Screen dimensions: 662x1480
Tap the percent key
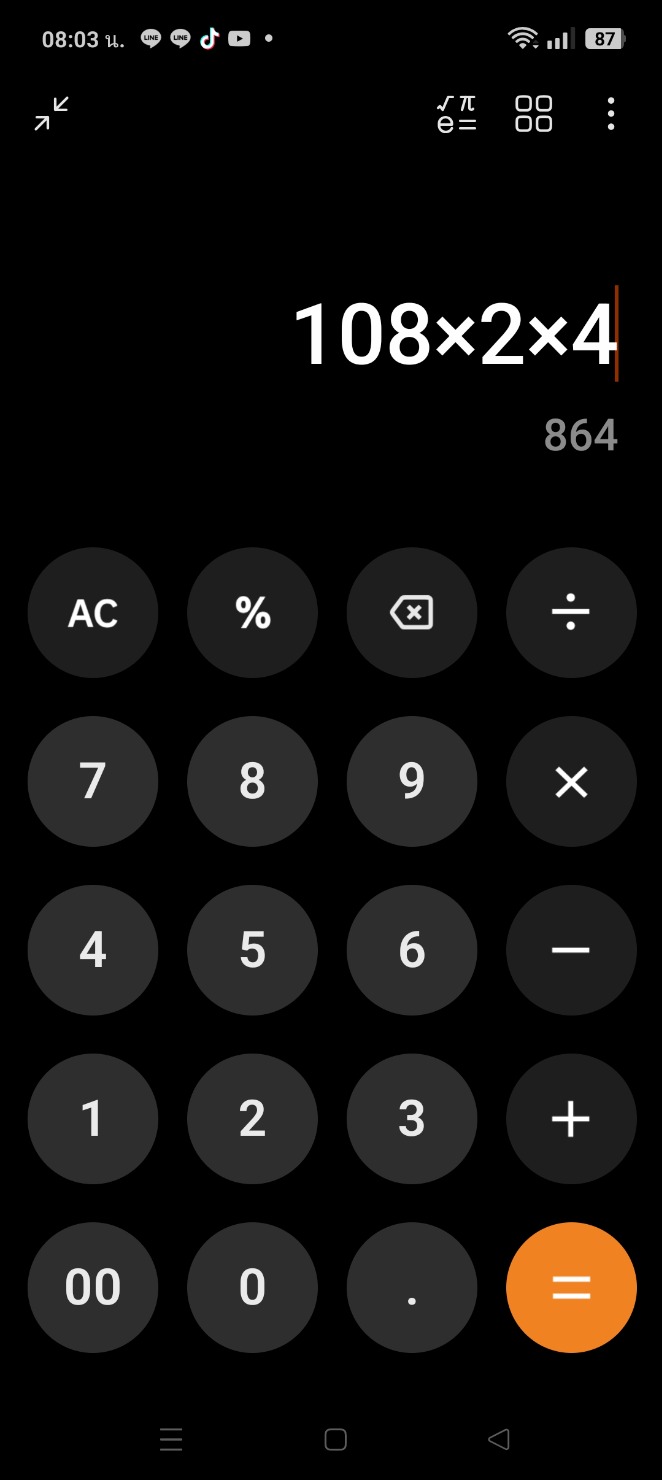click(252, 613)
